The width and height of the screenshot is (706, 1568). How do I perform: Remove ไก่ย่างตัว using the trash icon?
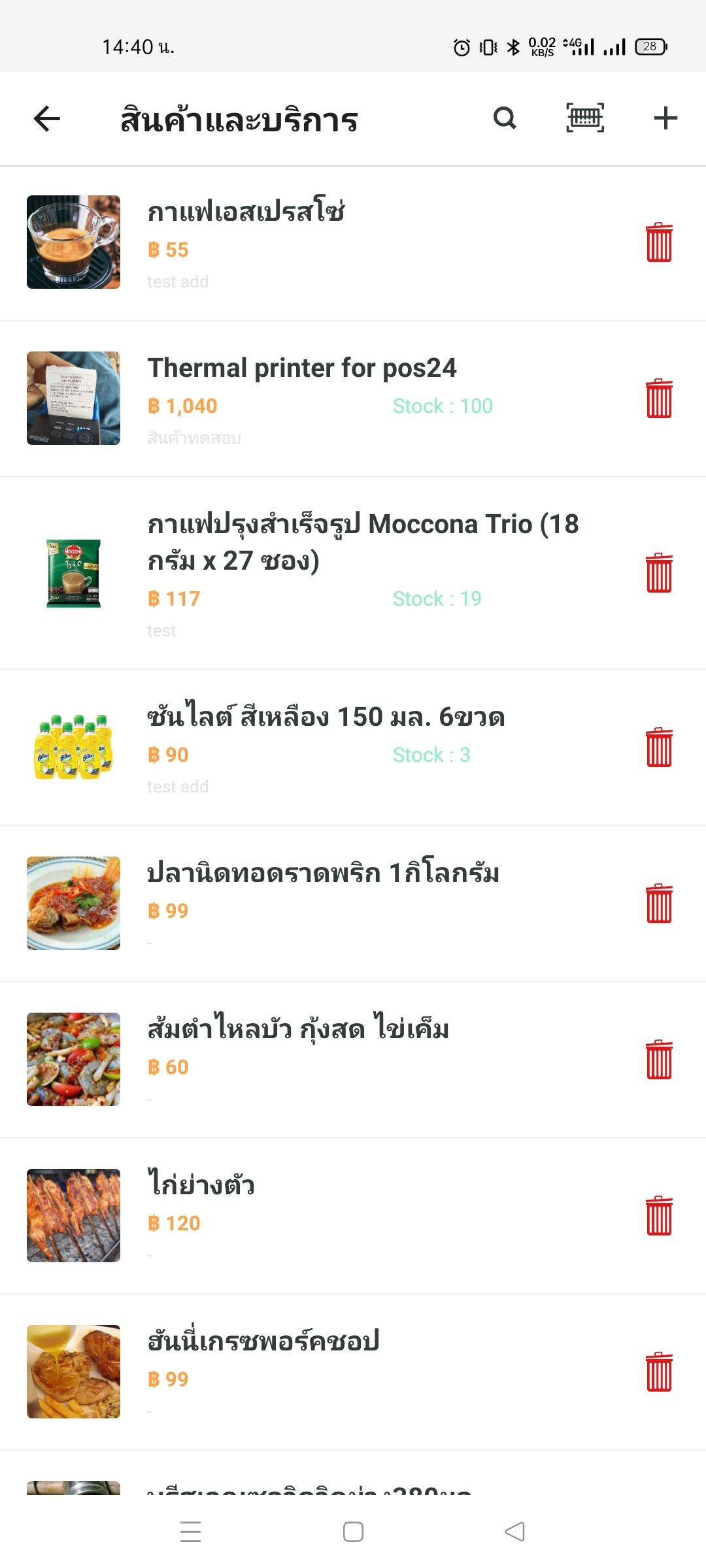[x=659, y=1216]
